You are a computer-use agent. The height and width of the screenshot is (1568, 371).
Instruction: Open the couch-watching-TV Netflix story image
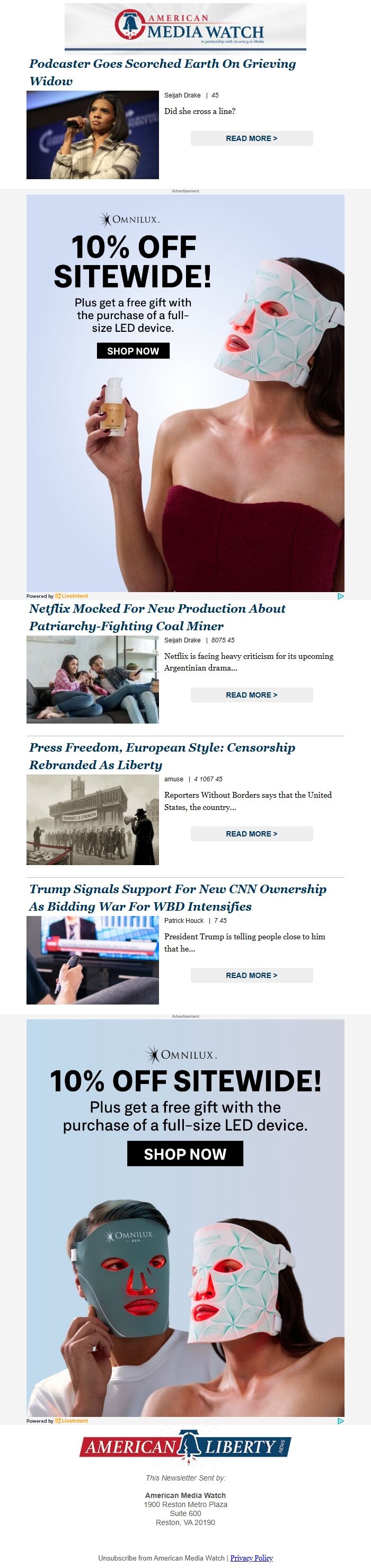(92, 679)
